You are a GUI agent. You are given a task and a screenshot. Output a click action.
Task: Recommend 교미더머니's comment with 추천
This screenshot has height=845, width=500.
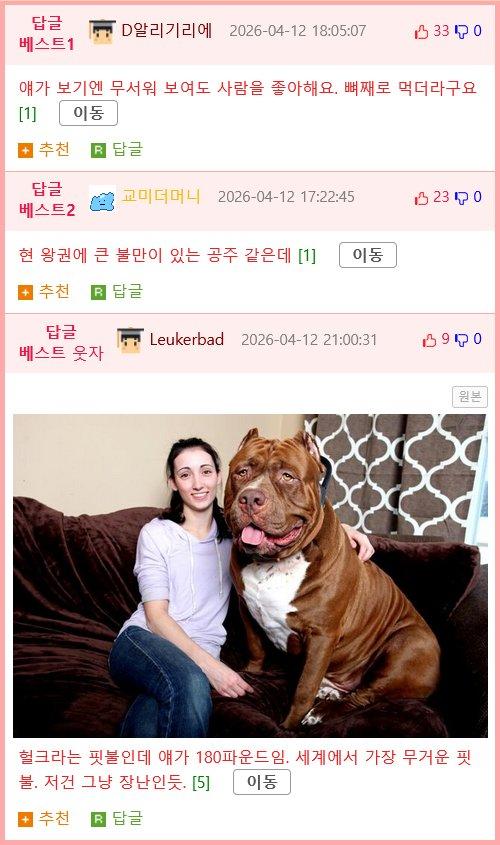pyautogui.click(x=44, y=292)
